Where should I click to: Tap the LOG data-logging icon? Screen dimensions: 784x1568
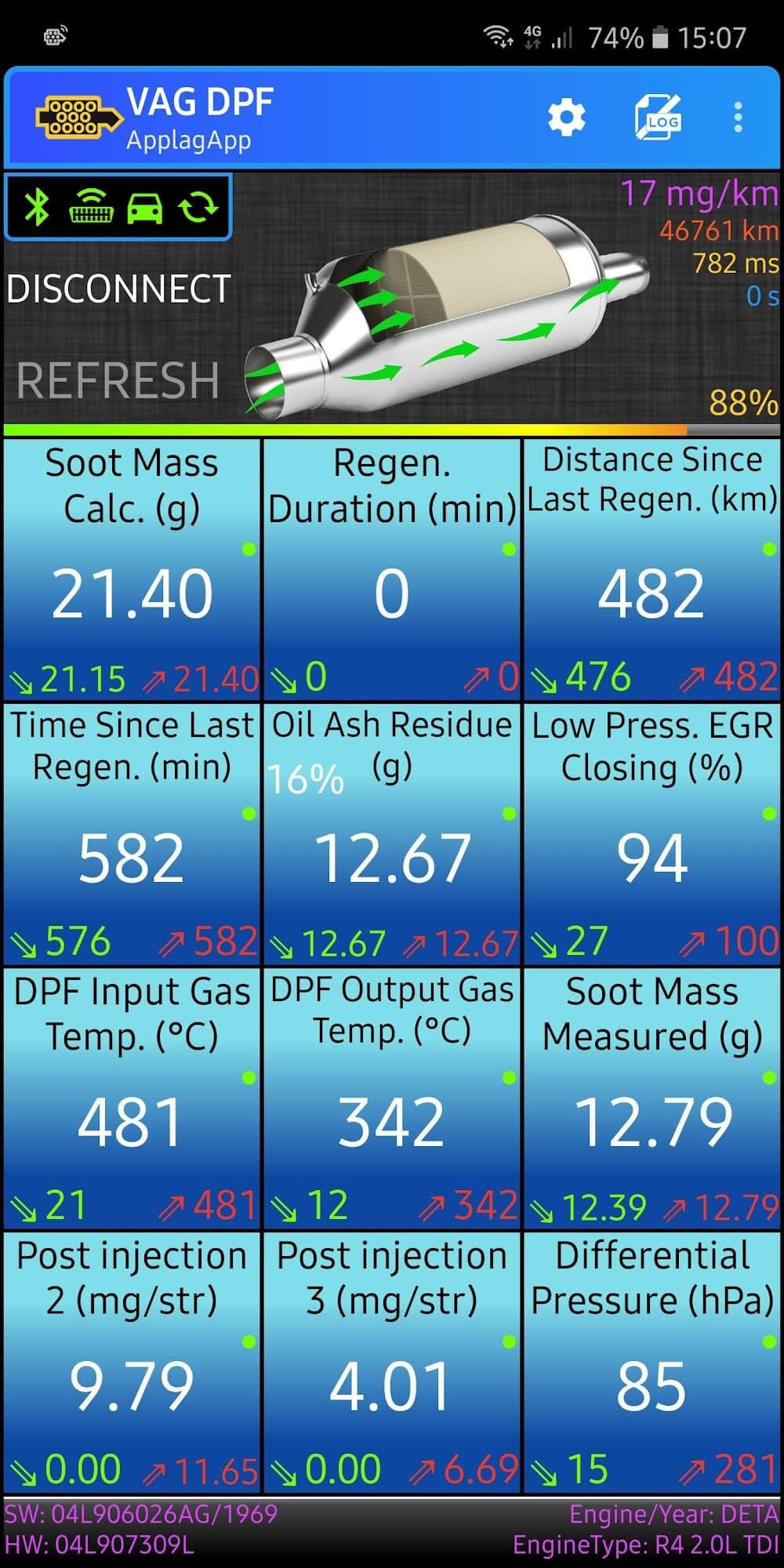(659, 118)
